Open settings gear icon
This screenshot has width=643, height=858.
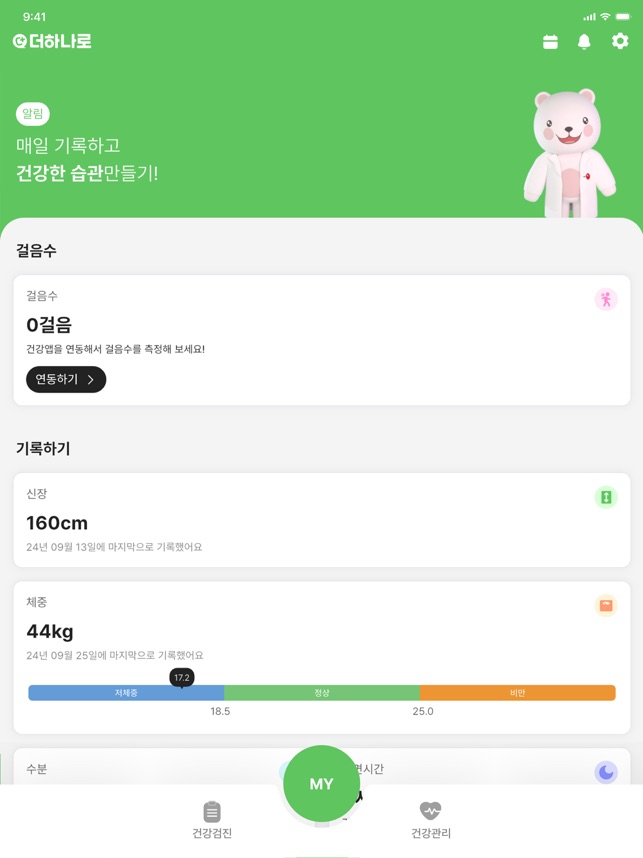620,41
